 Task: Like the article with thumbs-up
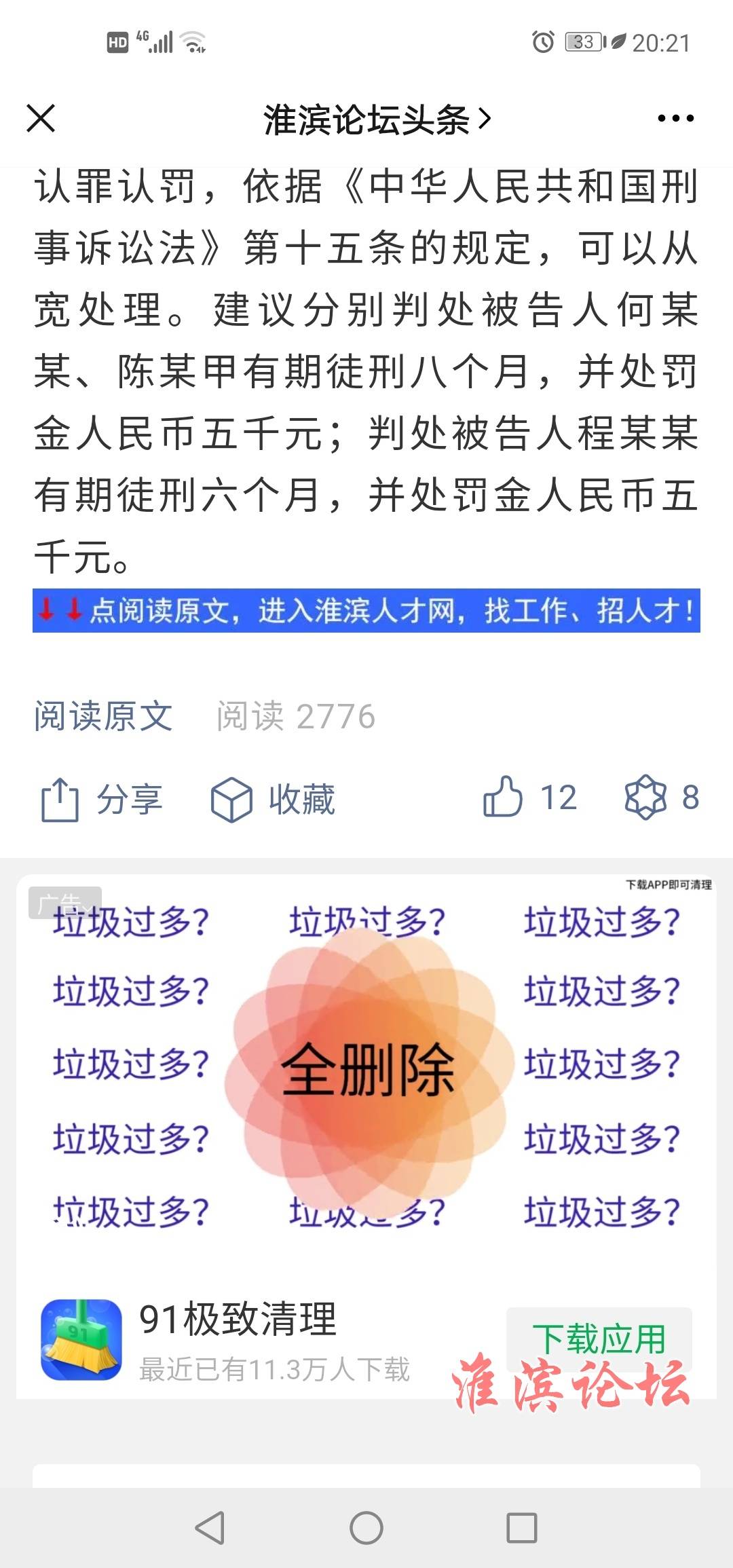[504, 796]
